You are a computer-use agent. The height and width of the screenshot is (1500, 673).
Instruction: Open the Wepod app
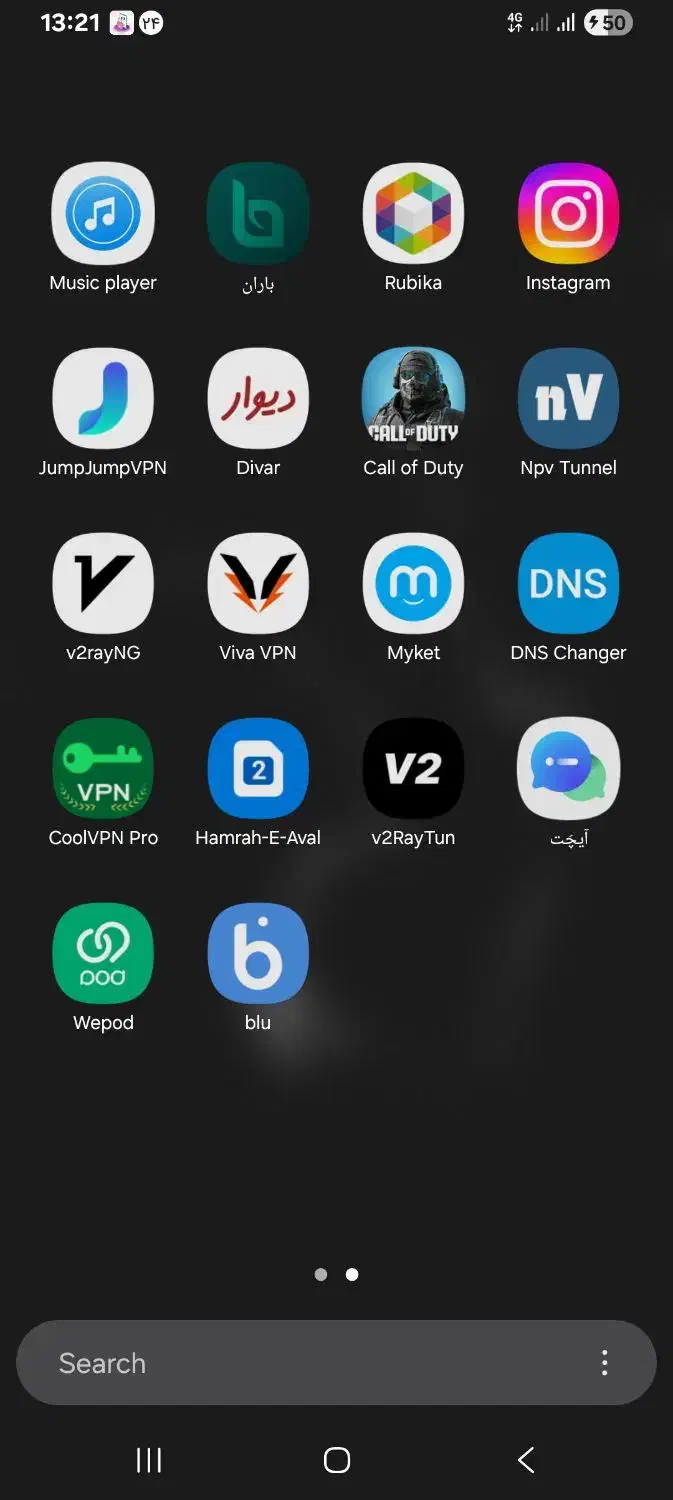(103, 953)
